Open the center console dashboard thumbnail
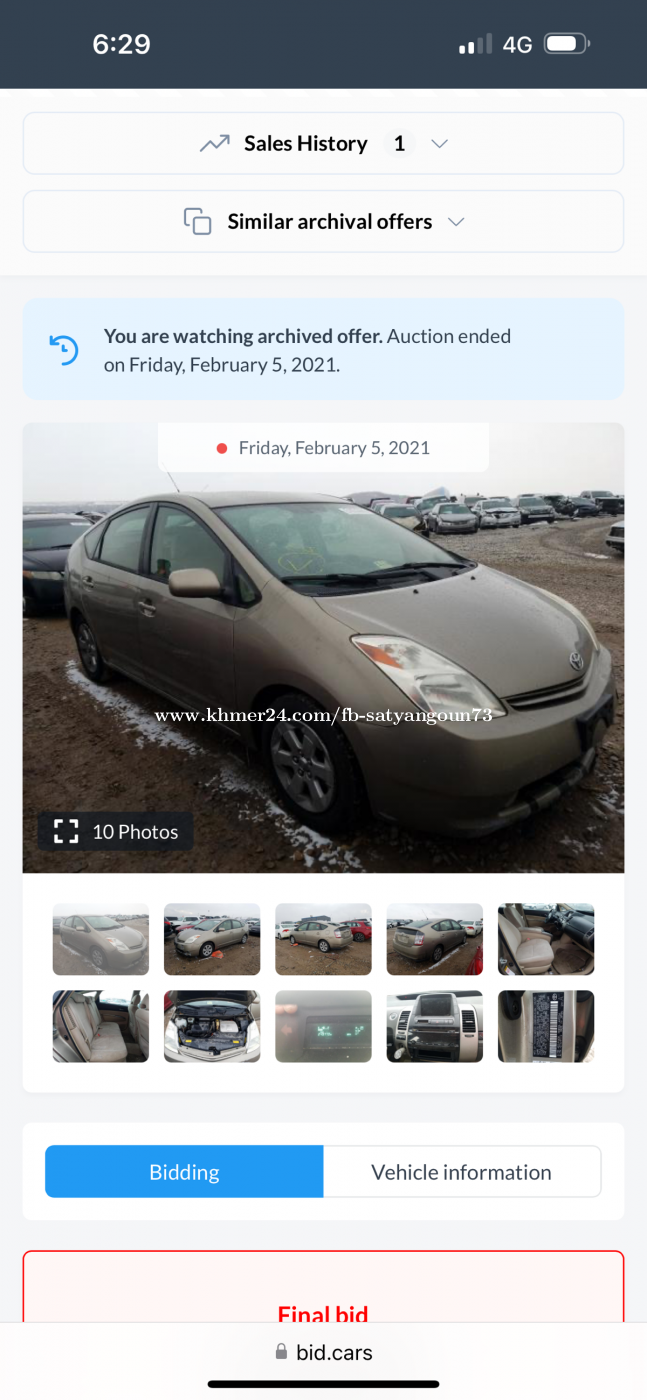This screenshot has width=647, height=1400. pyautogui.click(x=435, y=1026)
